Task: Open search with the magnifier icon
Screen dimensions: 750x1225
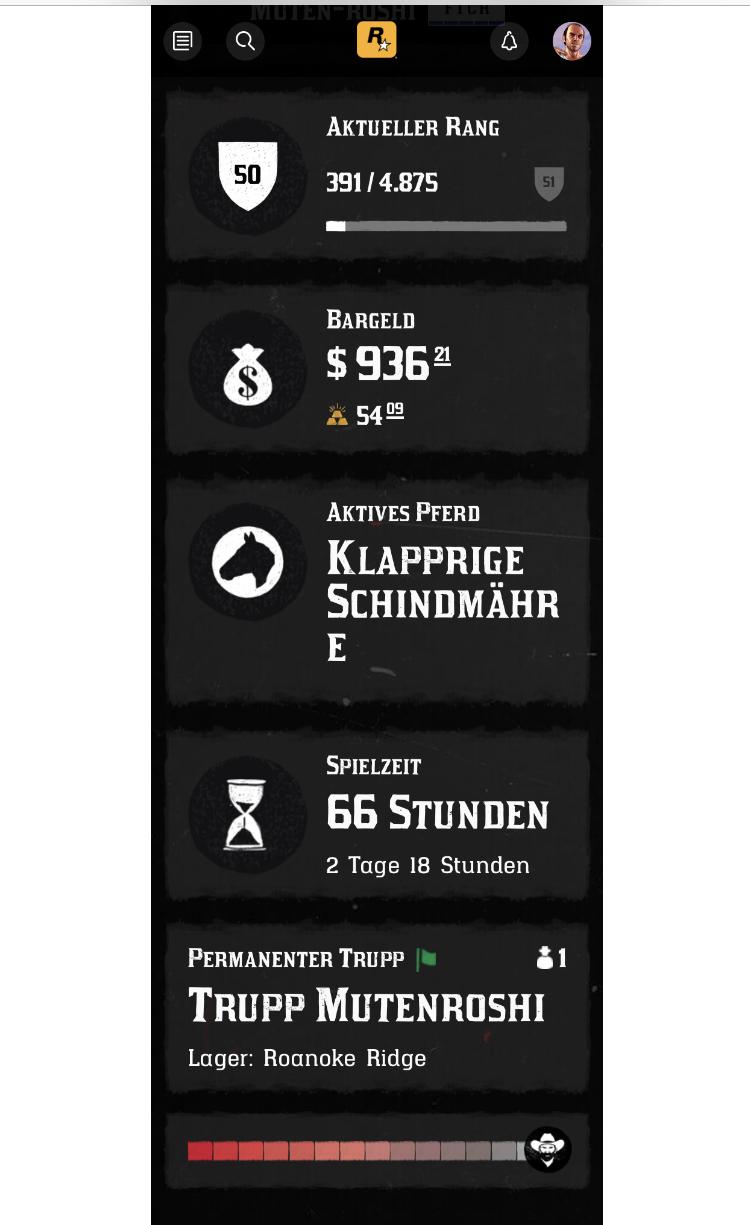Action: point(245,41)
